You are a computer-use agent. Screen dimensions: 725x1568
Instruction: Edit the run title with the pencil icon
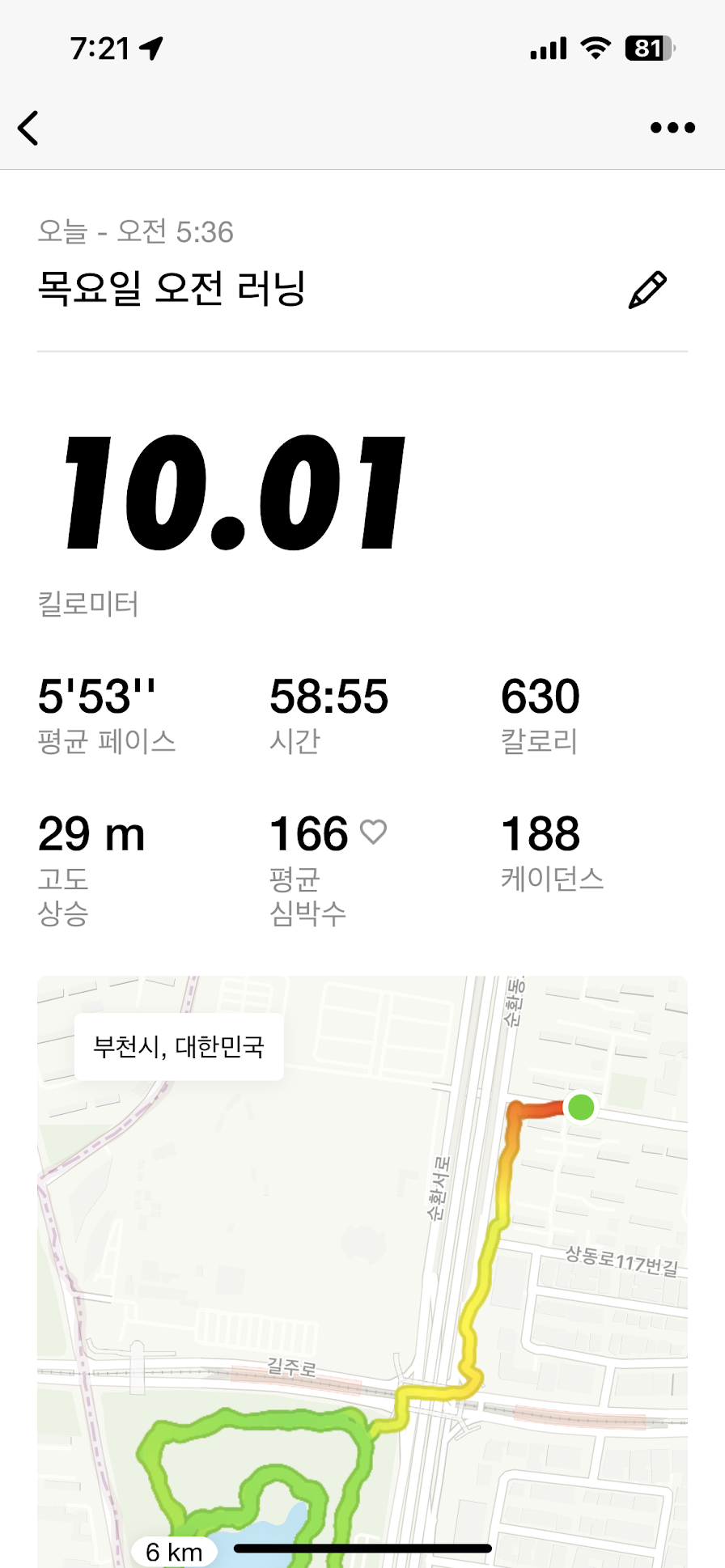pyautogui.click(x=647, y=290)
